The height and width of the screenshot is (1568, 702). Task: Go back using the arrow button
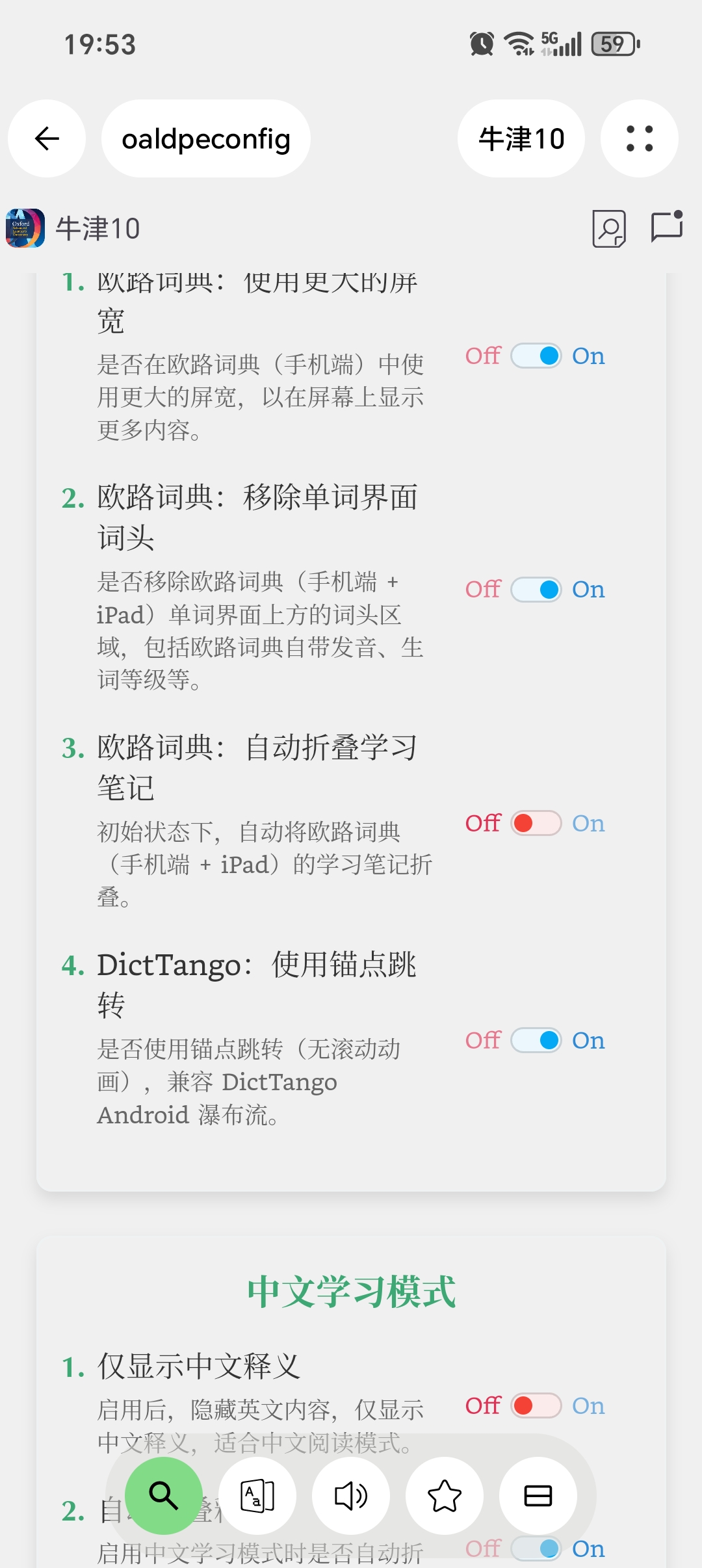(47, 138)
